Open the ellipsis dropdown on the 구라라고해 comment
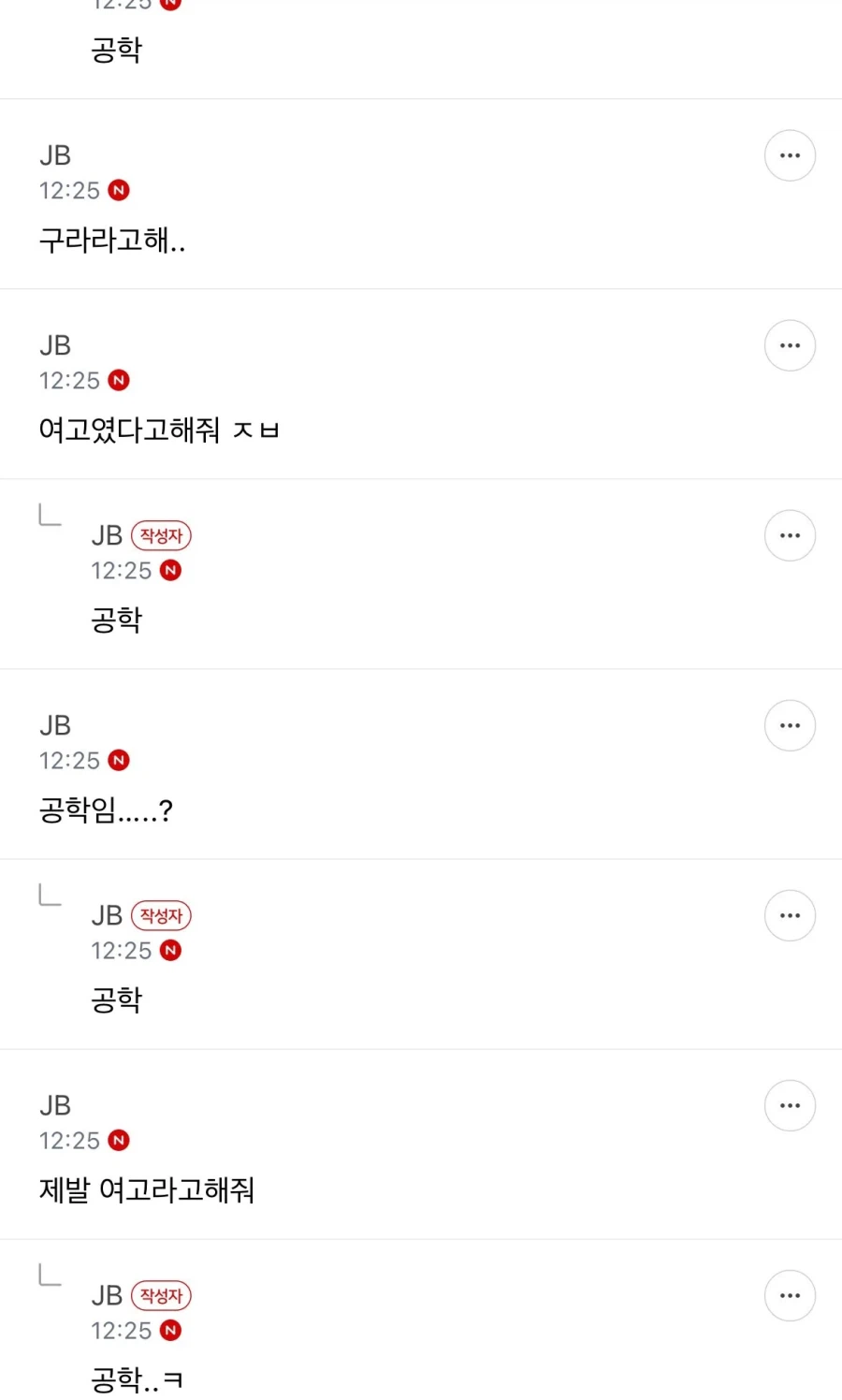842x1400 pixels. coord(790,155)
